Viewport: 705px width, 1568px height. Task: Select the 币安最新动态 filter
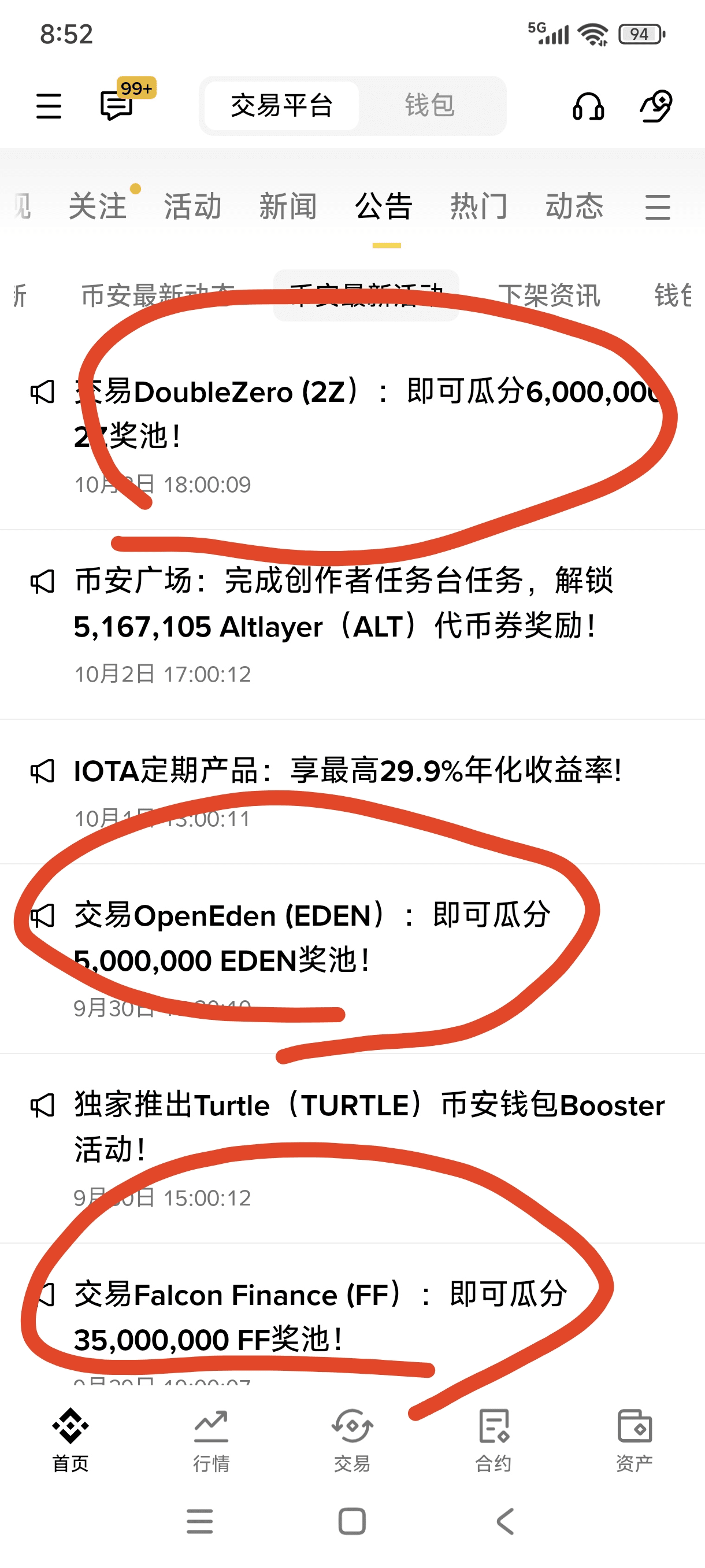(x=158, y=295)
